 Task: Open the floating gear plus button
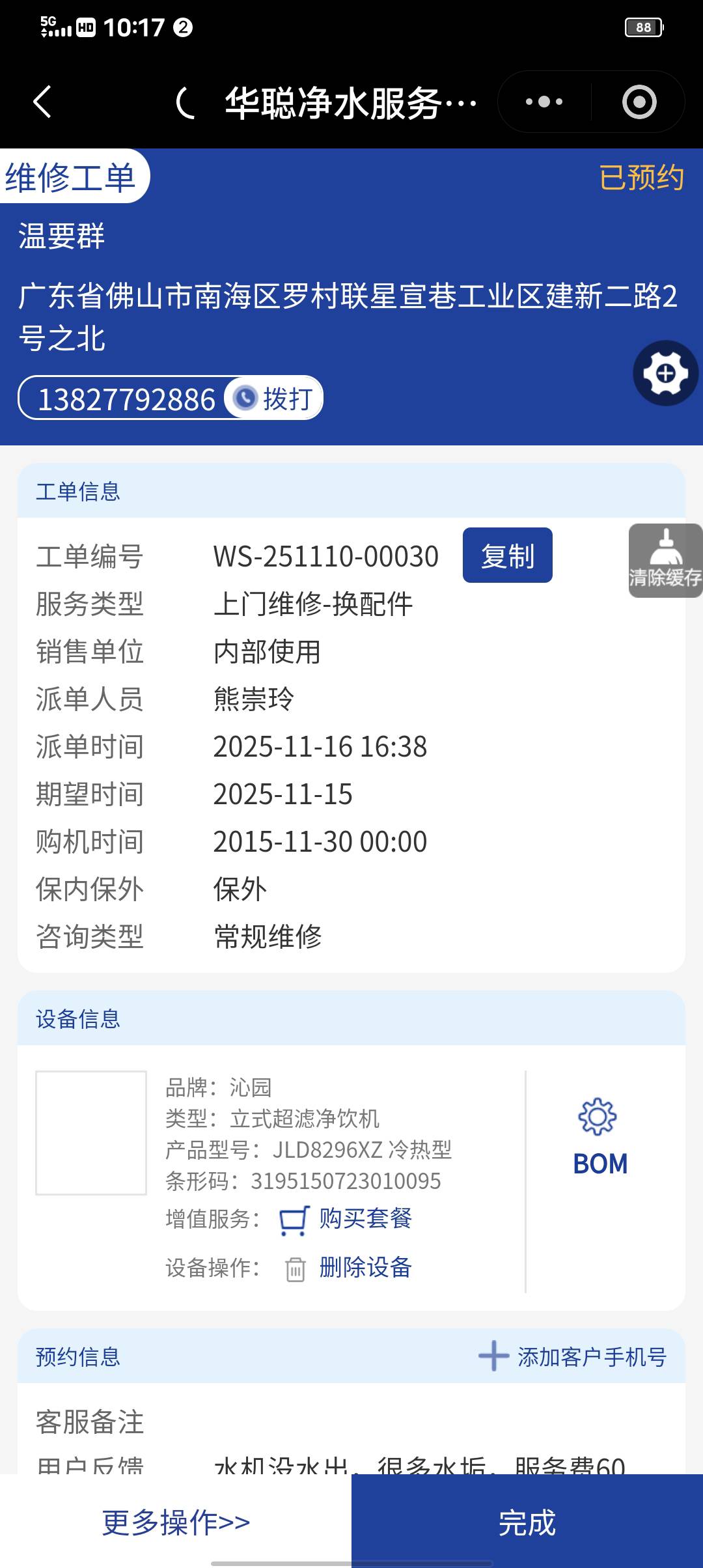665,373
